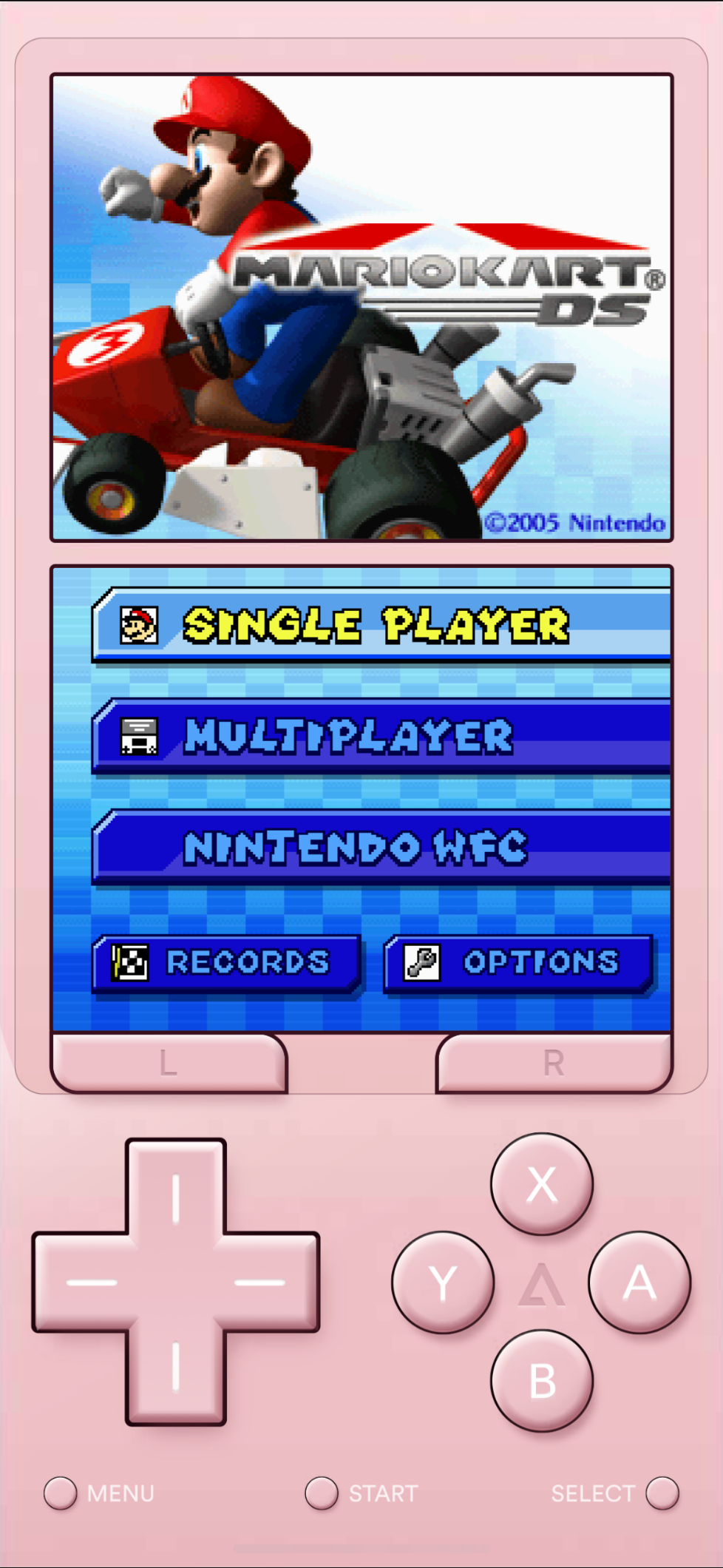Hit the Y button
Viewport: 723px width, 1568px height.
(x=443, y=1283)
